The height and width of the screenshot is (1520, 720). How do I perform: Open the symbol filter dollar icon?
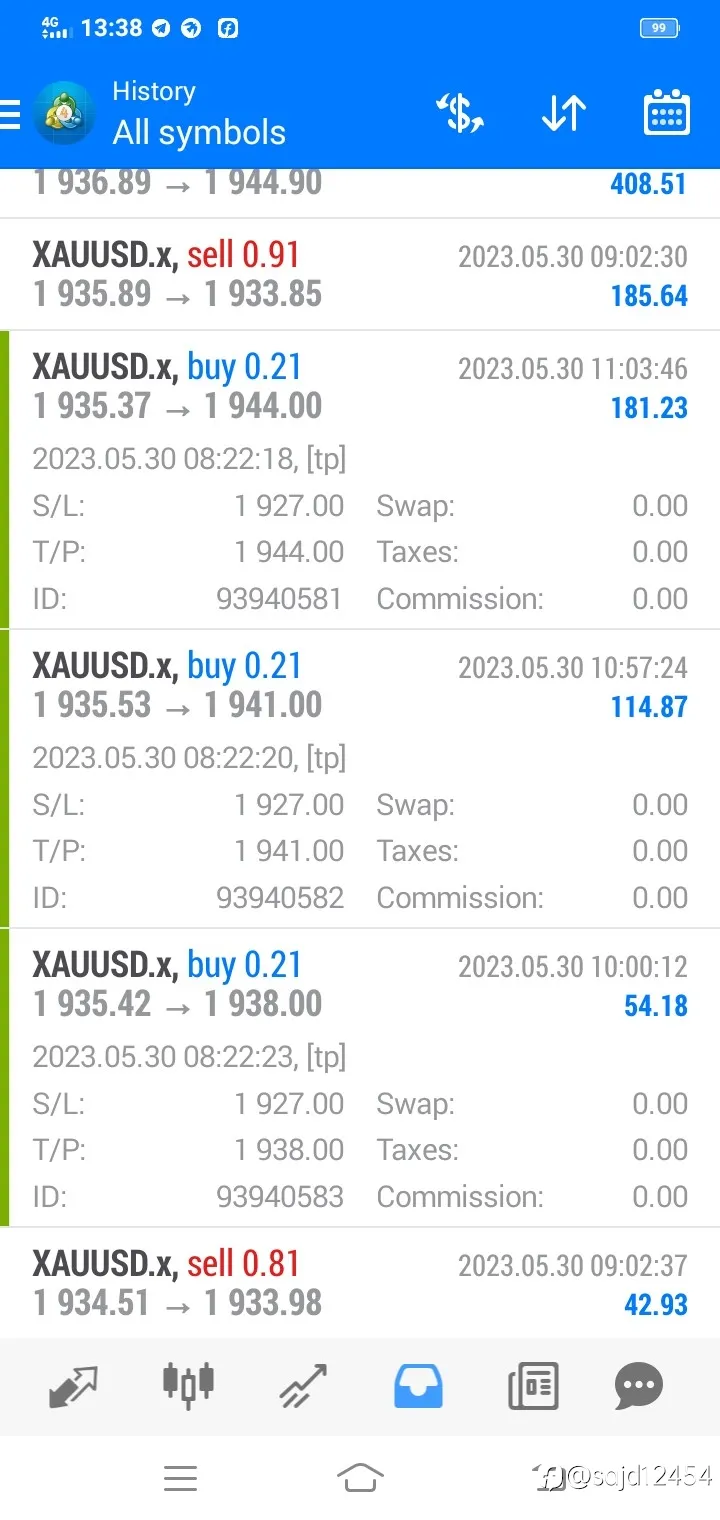[461, 113]
